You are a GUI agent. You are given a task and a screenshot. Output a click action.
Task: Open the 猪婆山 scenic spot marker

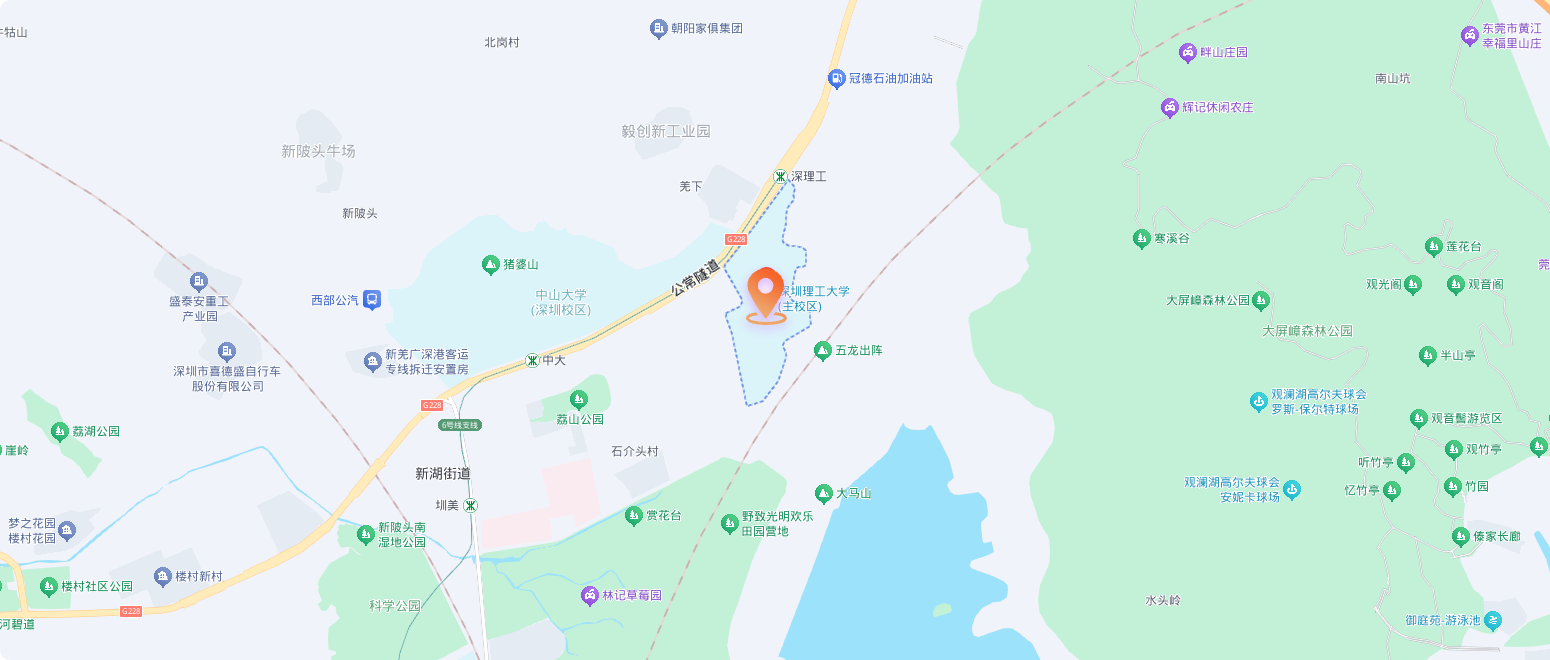pyautogui.click(x=490, y=265)
